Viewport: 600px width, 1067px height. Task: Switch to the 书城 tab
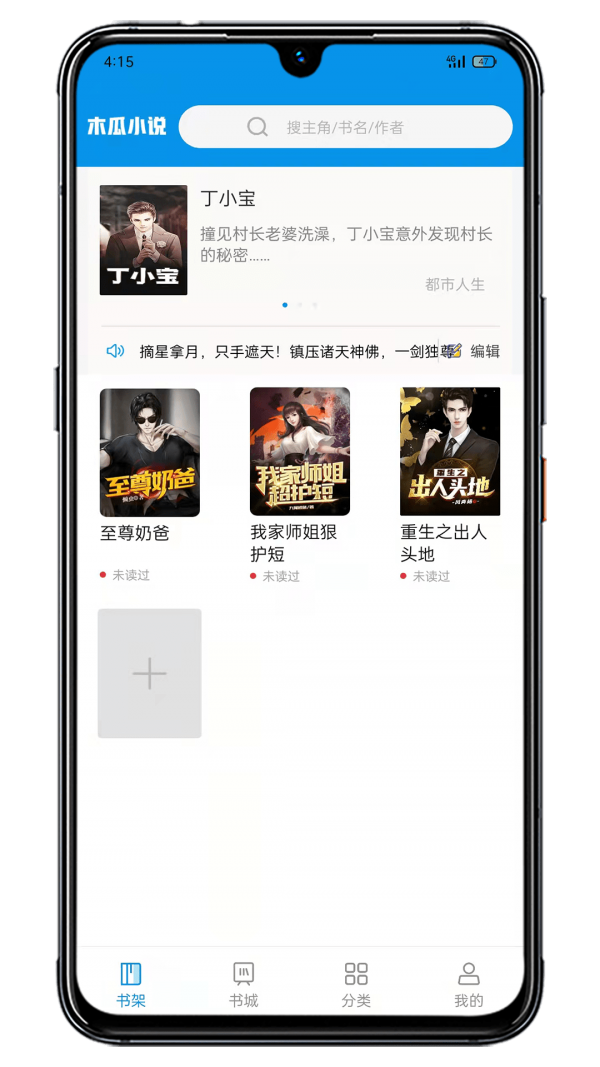point(243,985)
